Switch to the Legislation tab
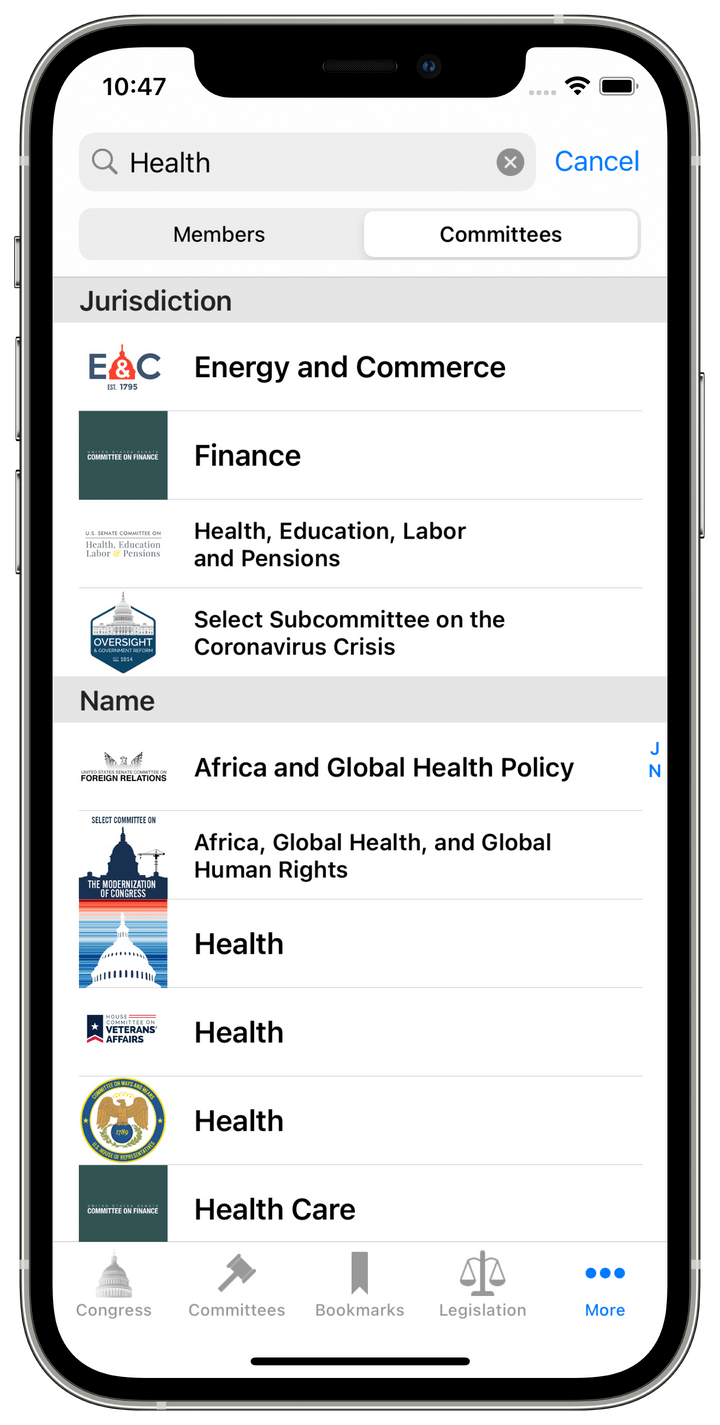The width and height of the screenshot is (720, 1425). point(482,1286)
